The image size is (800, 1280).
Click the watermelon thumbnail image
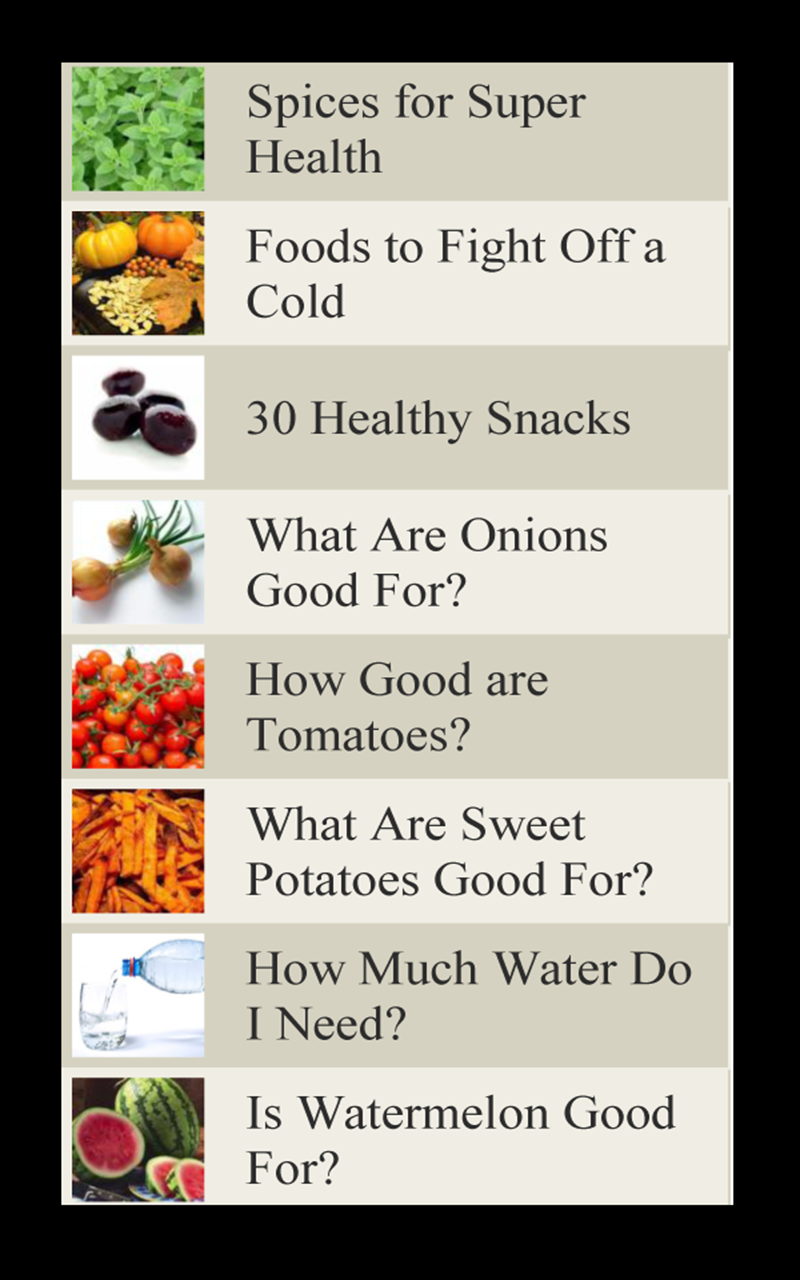137,1138
